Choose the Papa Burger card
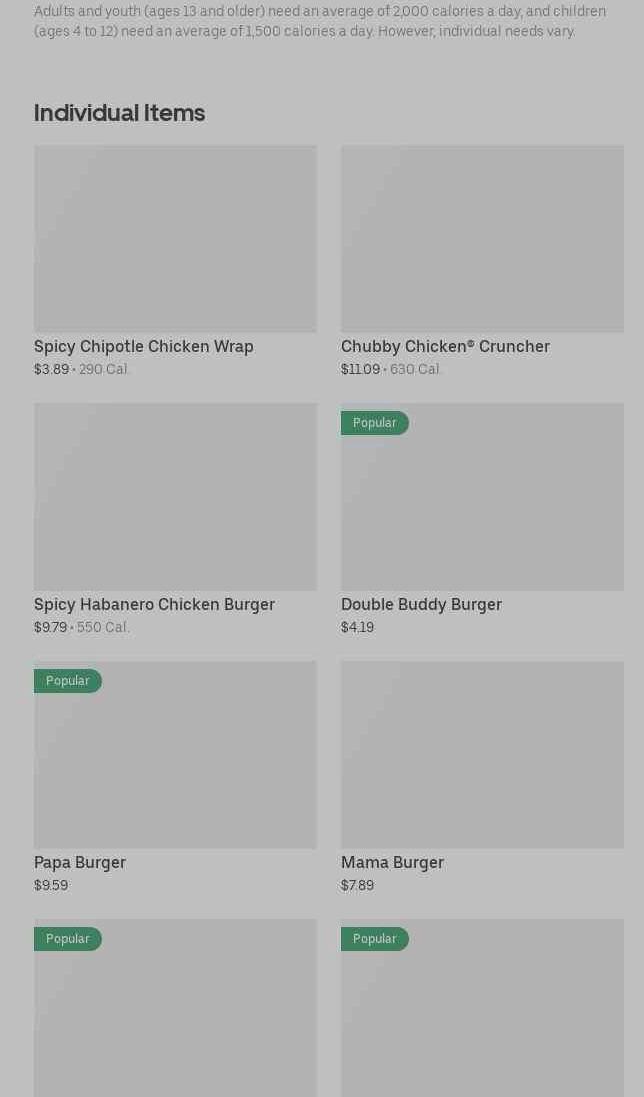This screenshot has height=1097, width=644. (x=175, y=777)
